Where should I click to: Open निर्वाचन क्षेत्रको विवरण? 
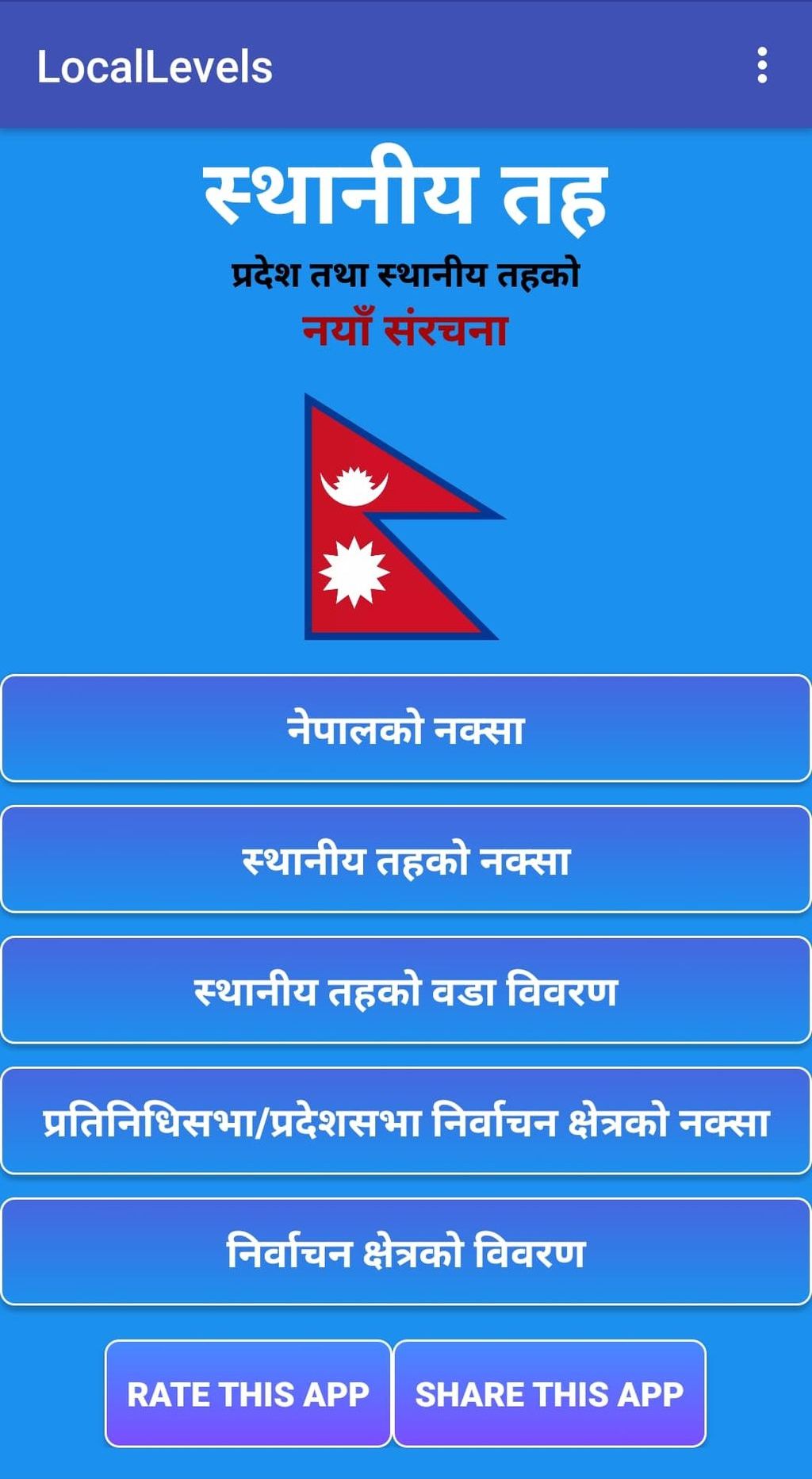point(406,1251)
